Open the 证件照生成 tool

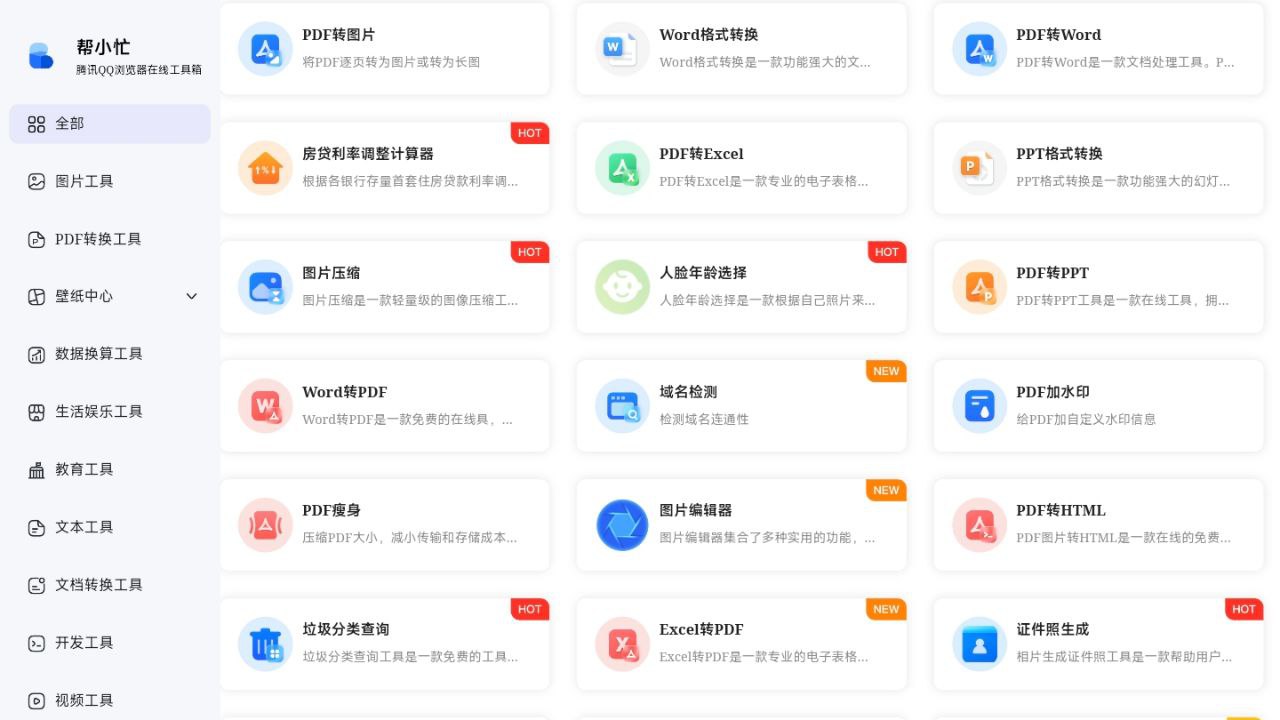[1098, 643]
